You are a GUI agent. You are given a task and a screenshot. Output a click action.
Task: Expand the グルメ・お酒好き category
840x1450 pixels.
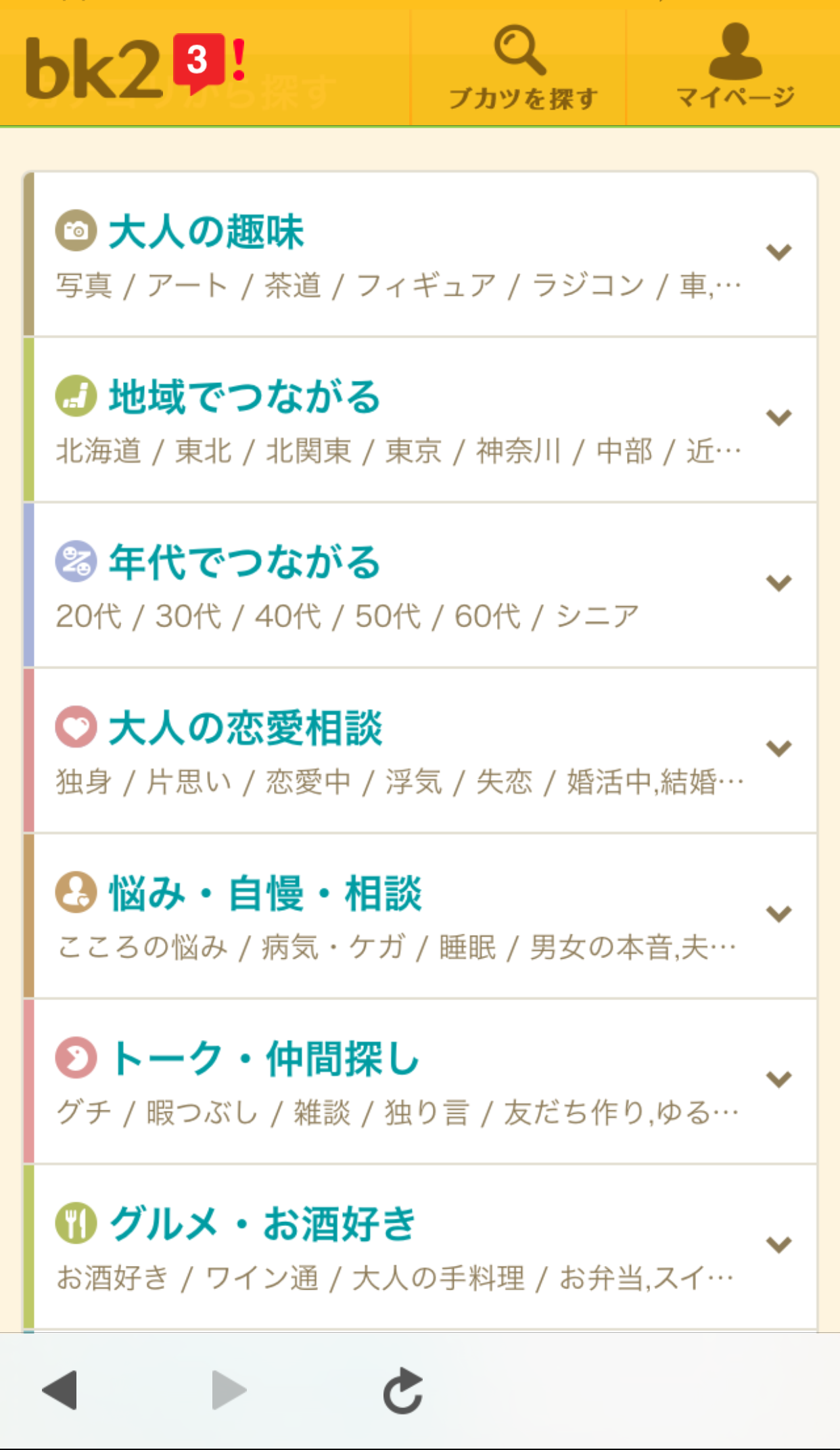click(778, 1244)
